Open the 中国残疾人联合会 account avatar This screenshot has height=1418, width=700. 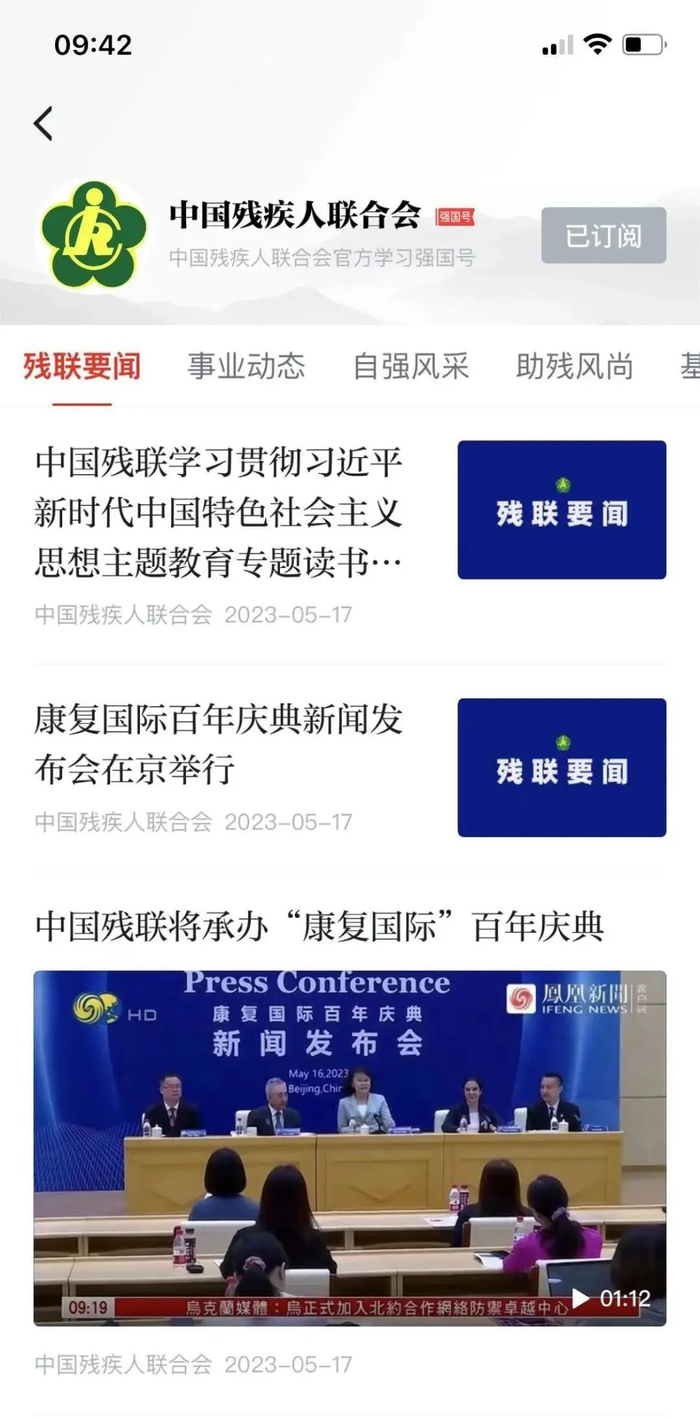point(94,236)
